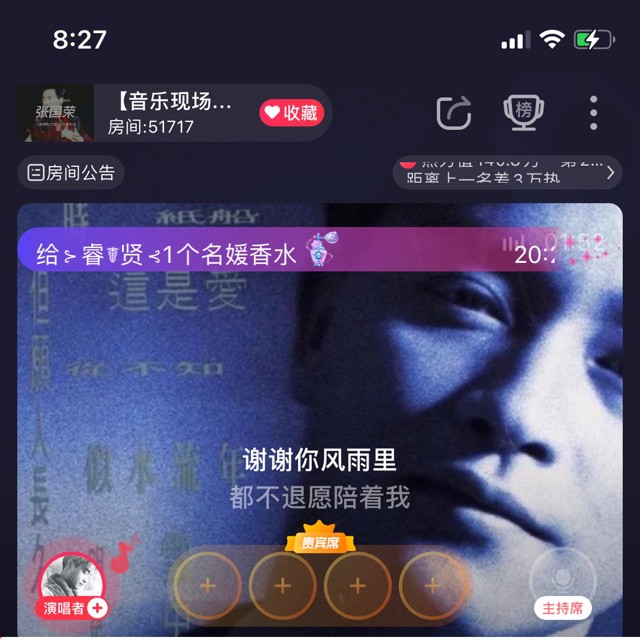Tap the 主持席 host microphone seat
Image resolution: width=640 pixels, height=640 pixels.
(563, 582)
